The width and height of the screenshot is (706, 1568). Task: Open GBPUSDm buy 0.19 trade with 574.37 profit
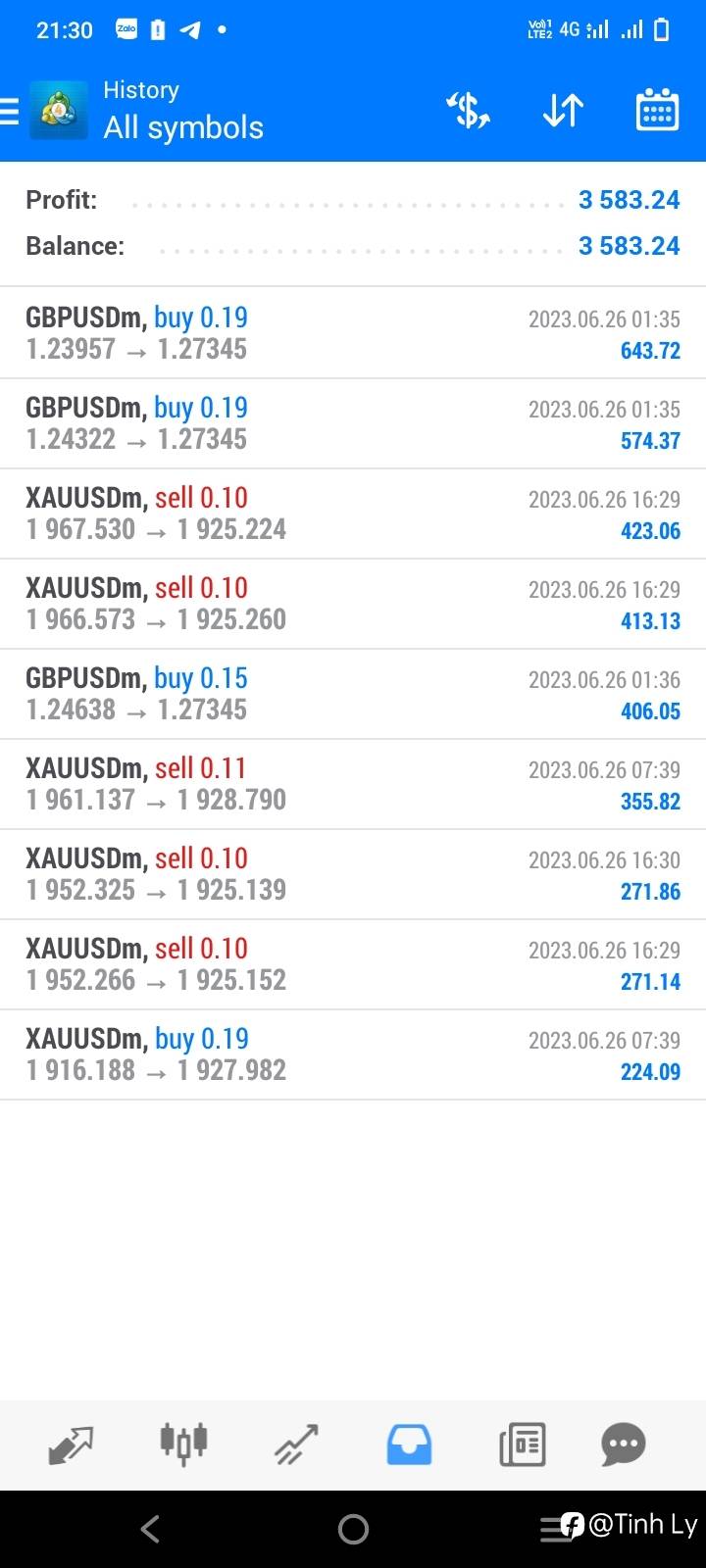tap(353, 423)
